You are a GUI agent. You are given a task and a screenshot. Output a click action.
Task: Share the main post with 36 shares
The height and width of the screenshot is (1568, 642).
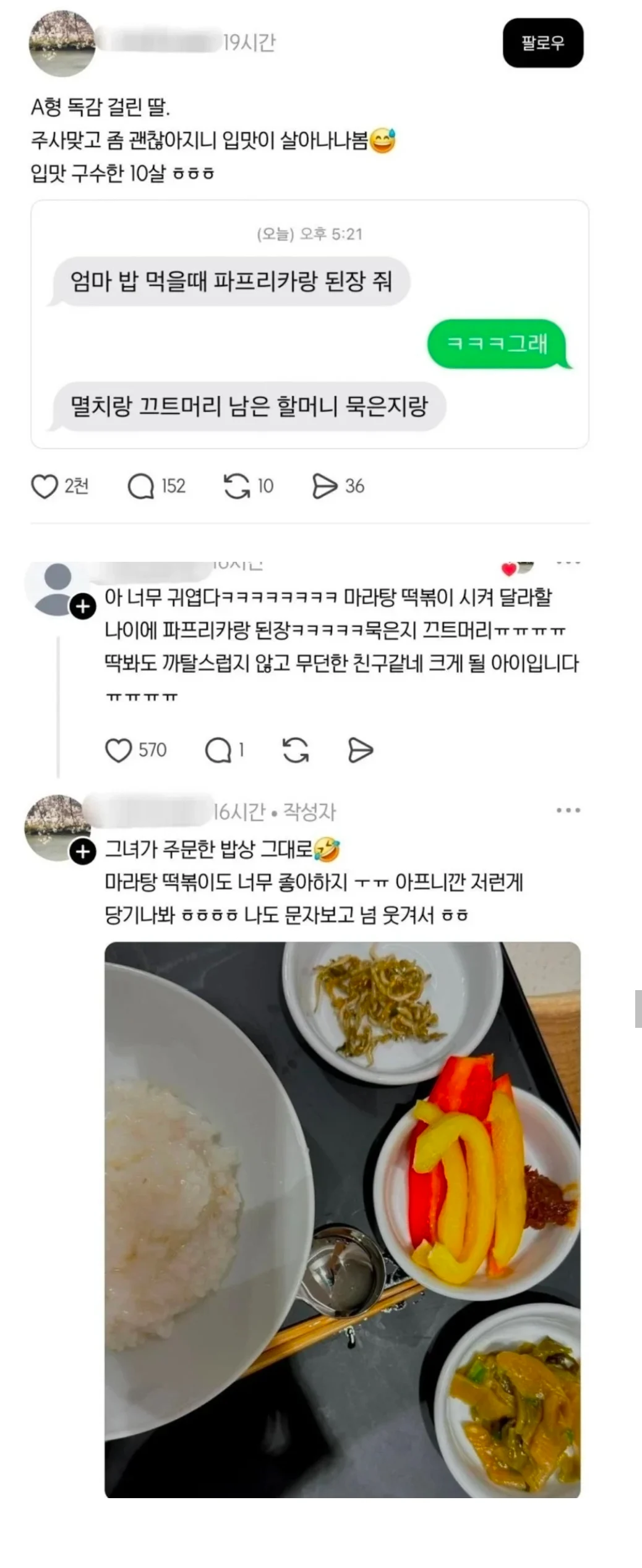click(x=325, y=486)
